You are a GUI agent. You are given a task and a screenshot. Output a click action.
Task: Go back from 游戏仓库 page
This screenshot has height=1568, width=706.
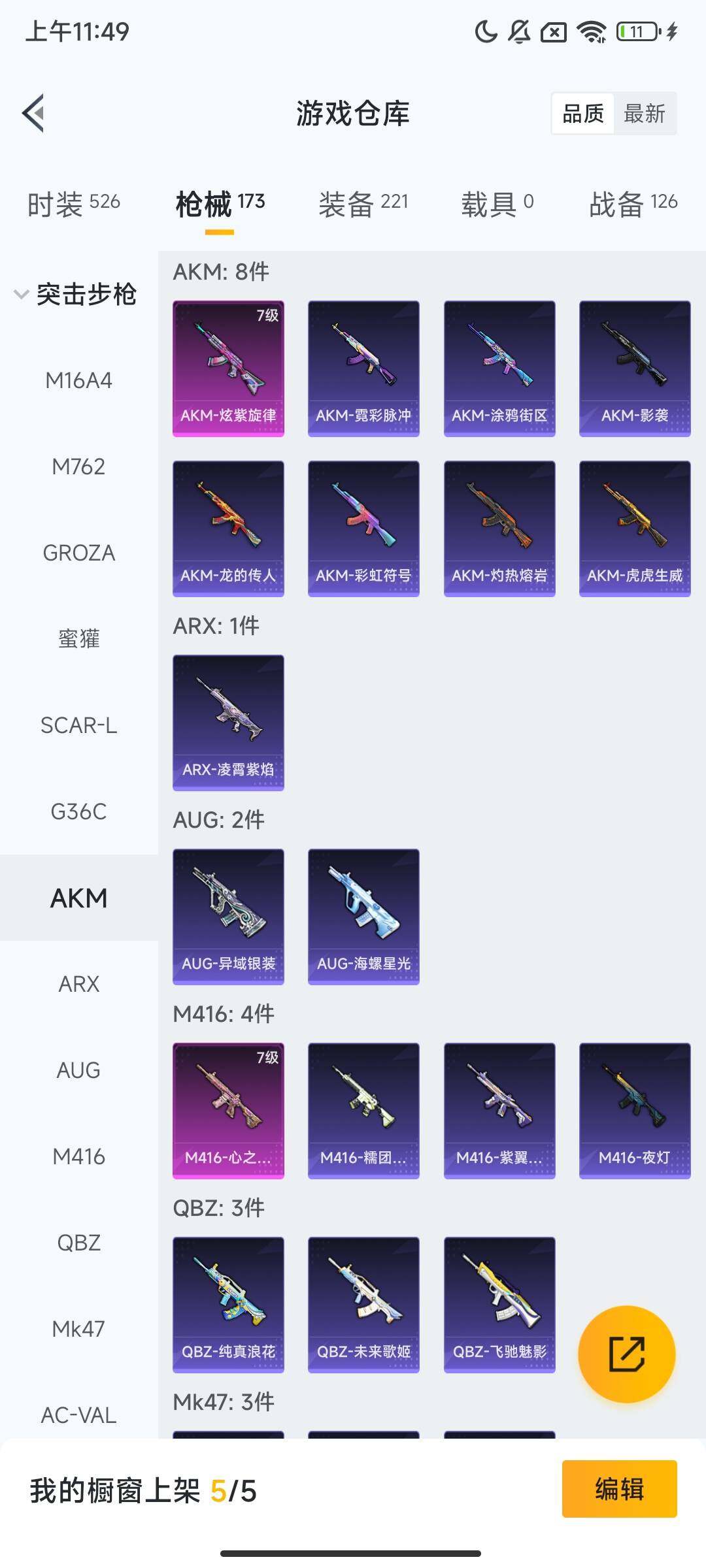coord(34,113)
